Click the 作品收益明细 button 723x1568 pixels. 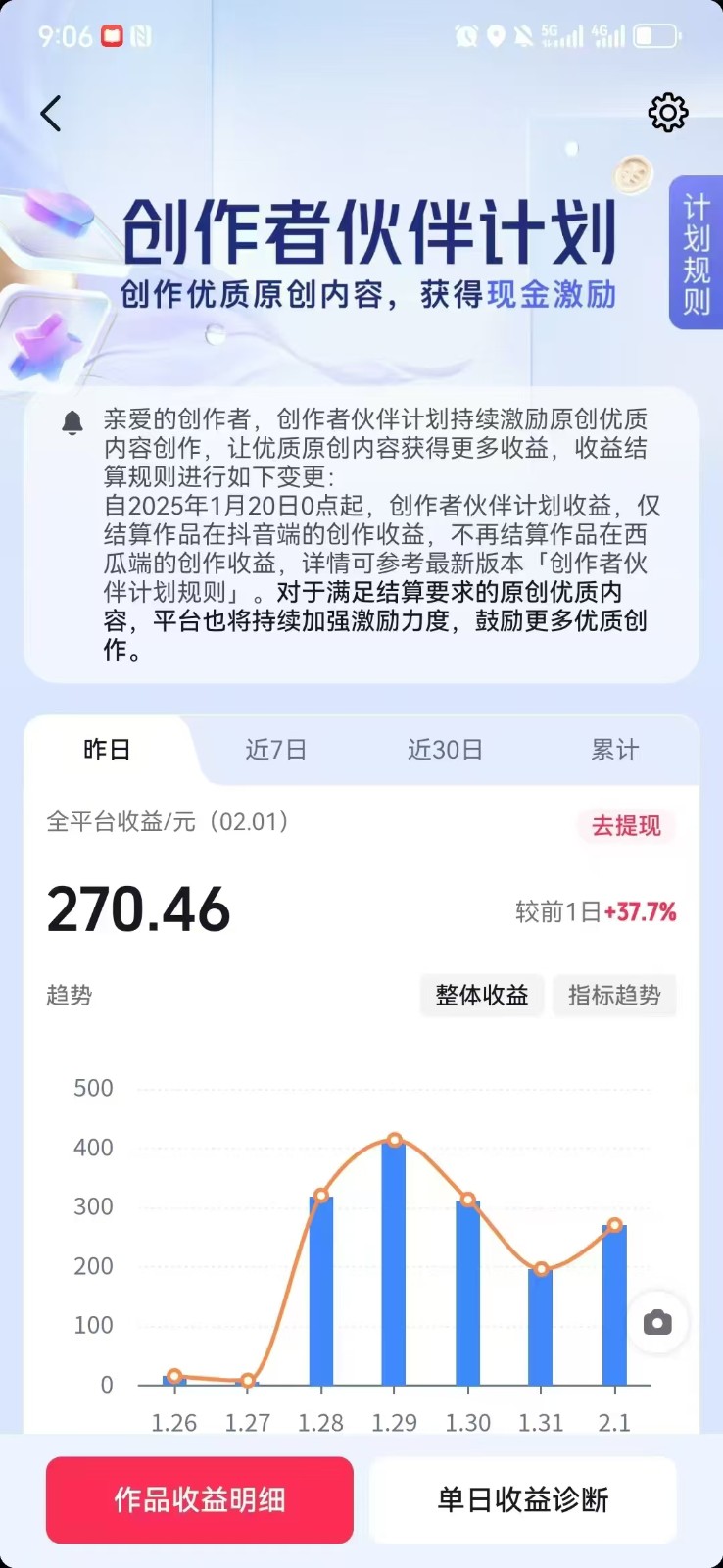click(199, 1500)
